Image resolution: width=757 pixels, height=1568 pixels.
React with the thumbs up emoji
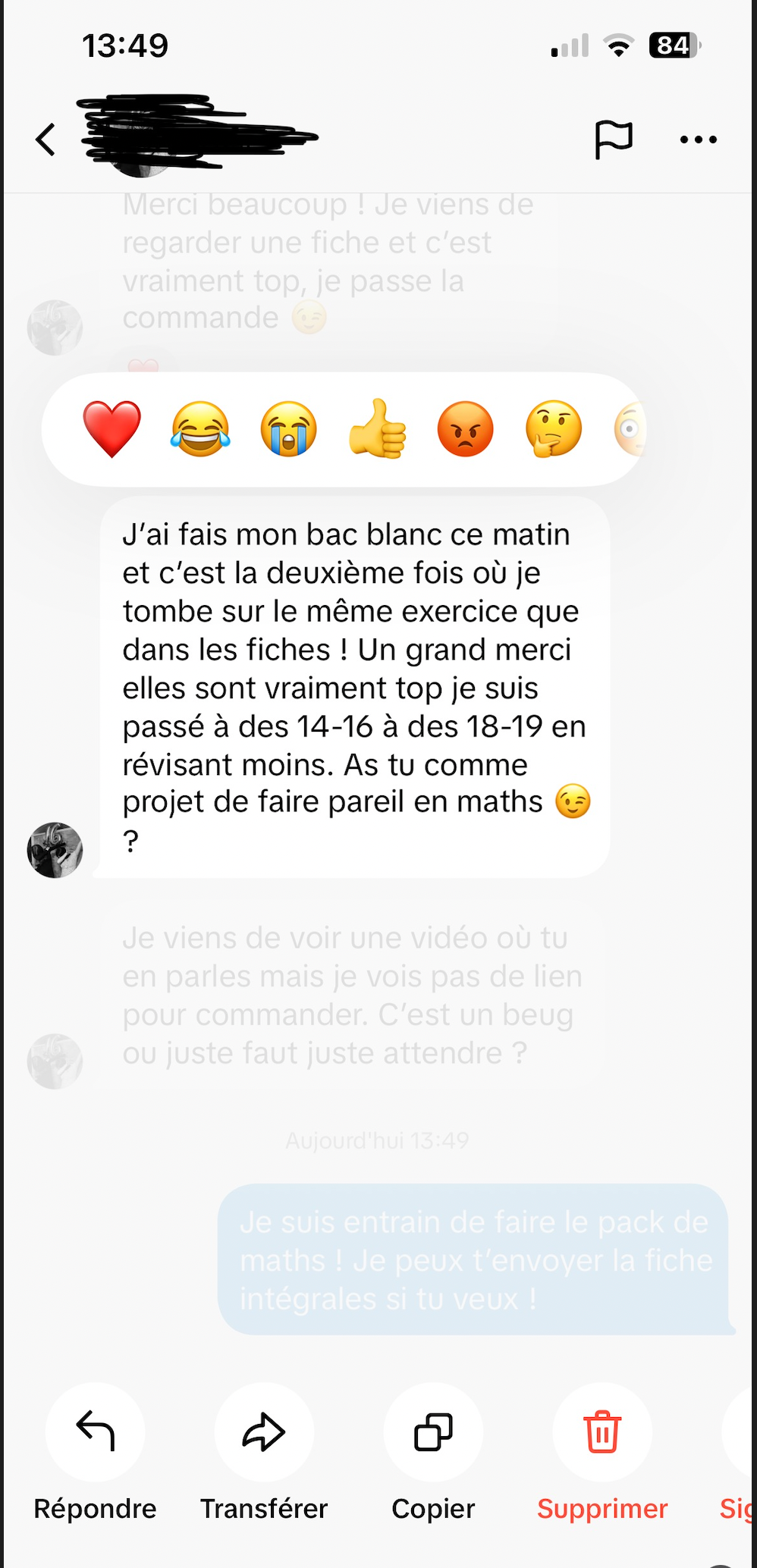(377, 429)
